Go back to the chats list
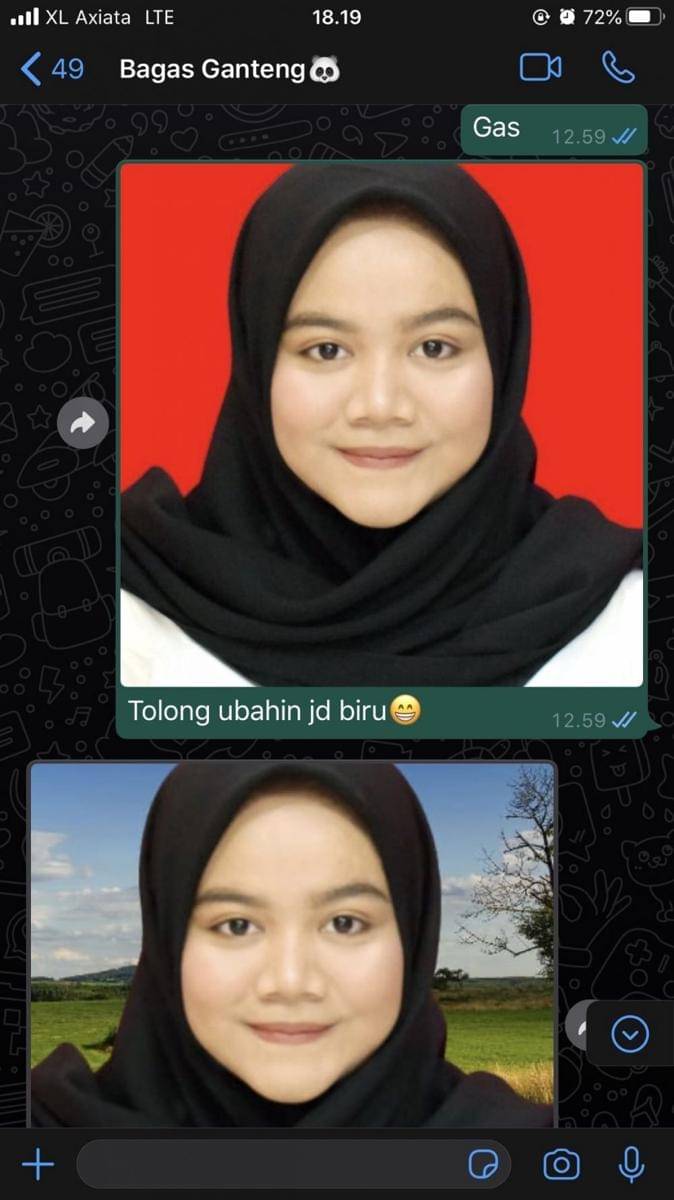The image size is (674, 1200). (x=50, y=69)
